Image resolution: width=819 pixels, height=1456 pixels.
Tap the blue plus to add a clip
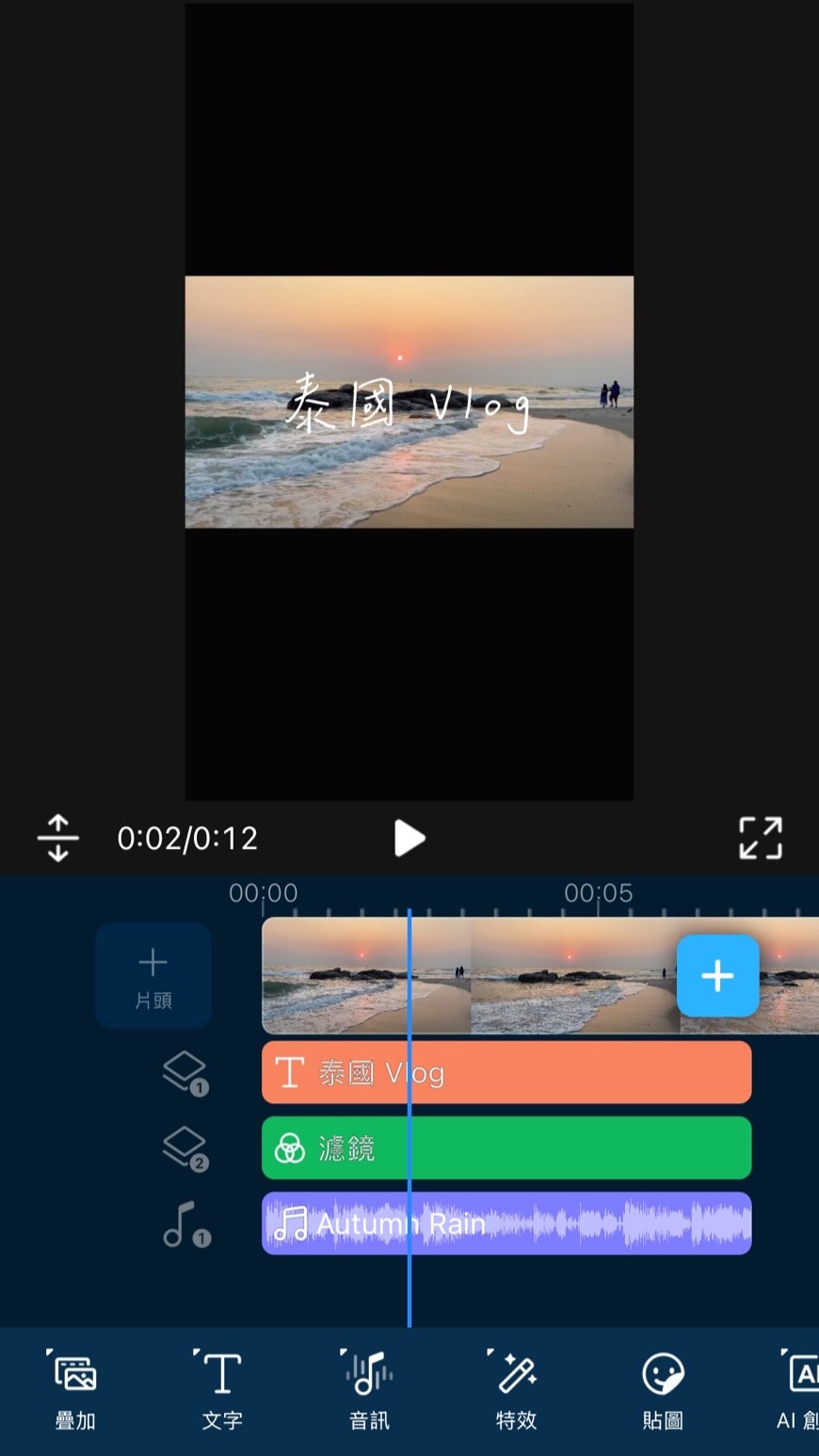717,976
